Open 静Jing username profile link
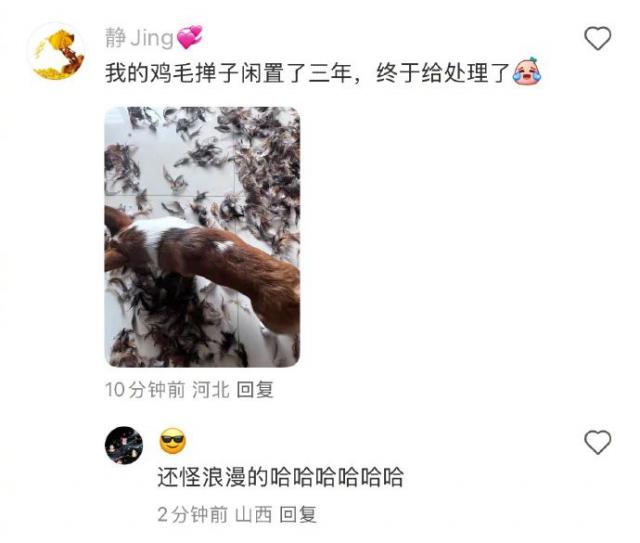The image size is (640, 543). (139, 38)
